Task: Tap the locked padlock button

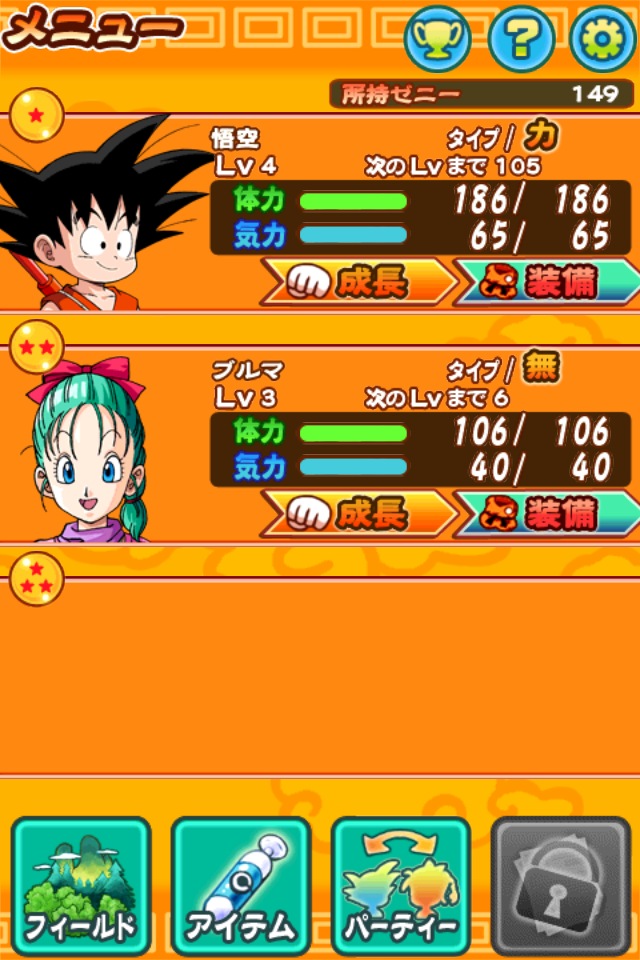Action: 561,884
